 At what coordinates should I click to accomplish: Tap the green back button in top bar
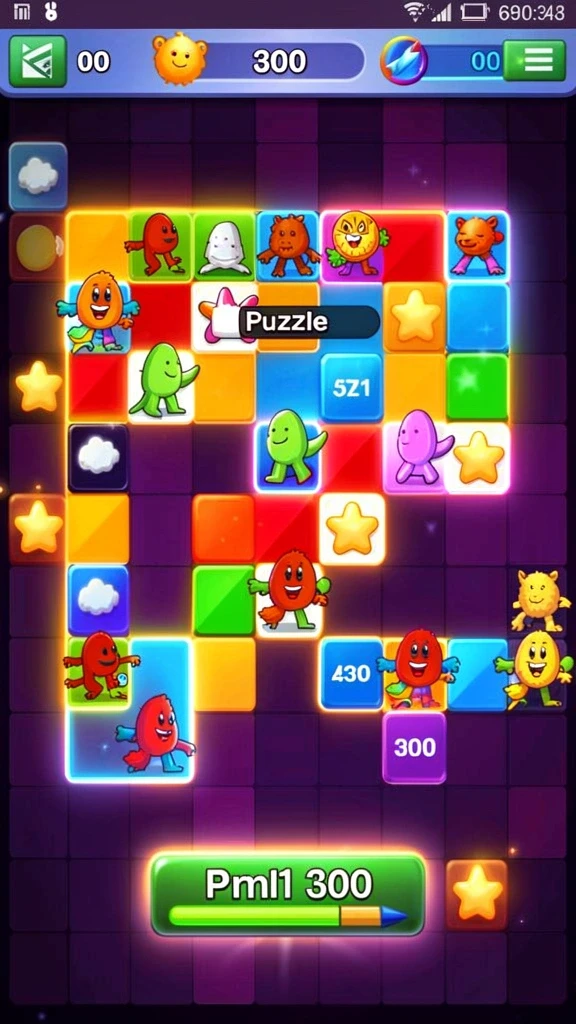[x=38, y=61]
